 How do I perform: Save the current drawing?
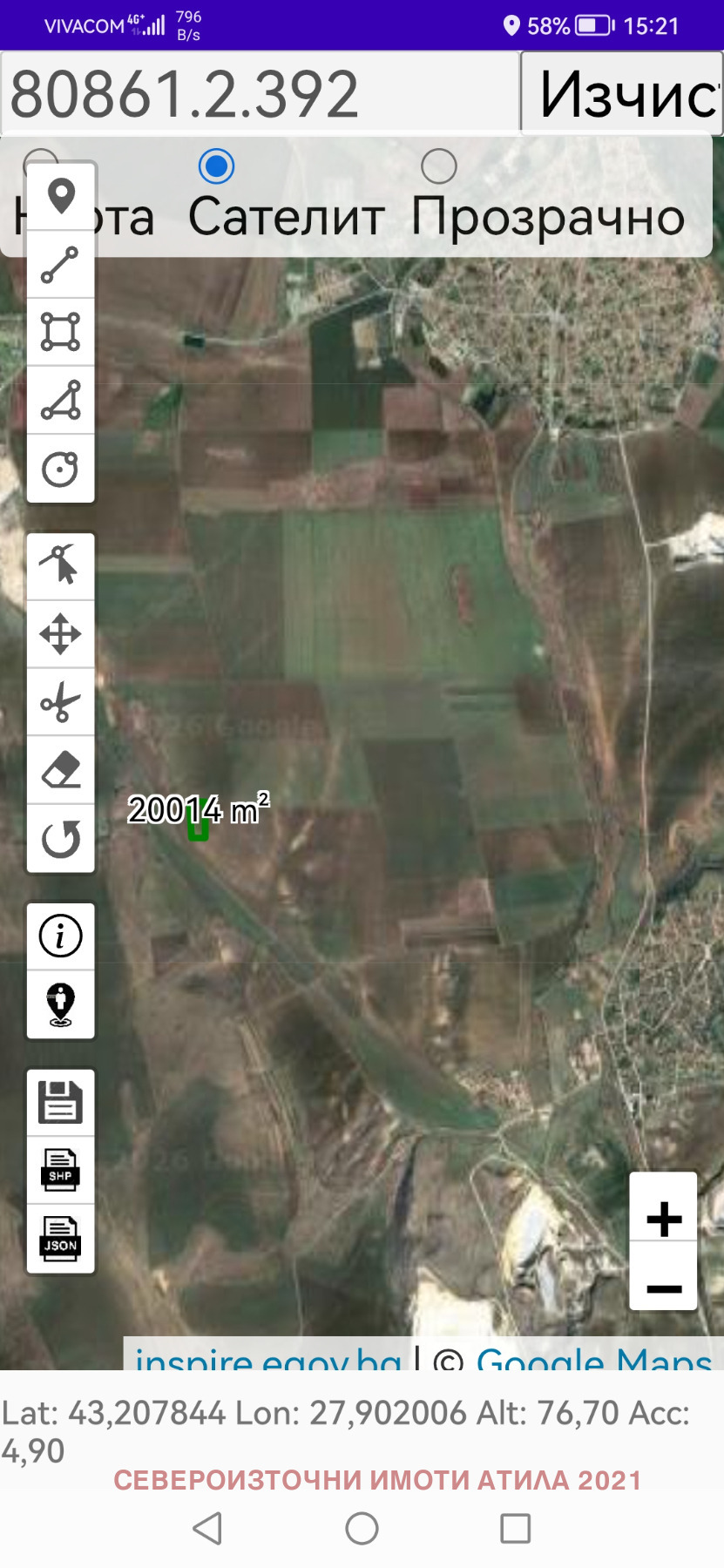pos(60,1102)
